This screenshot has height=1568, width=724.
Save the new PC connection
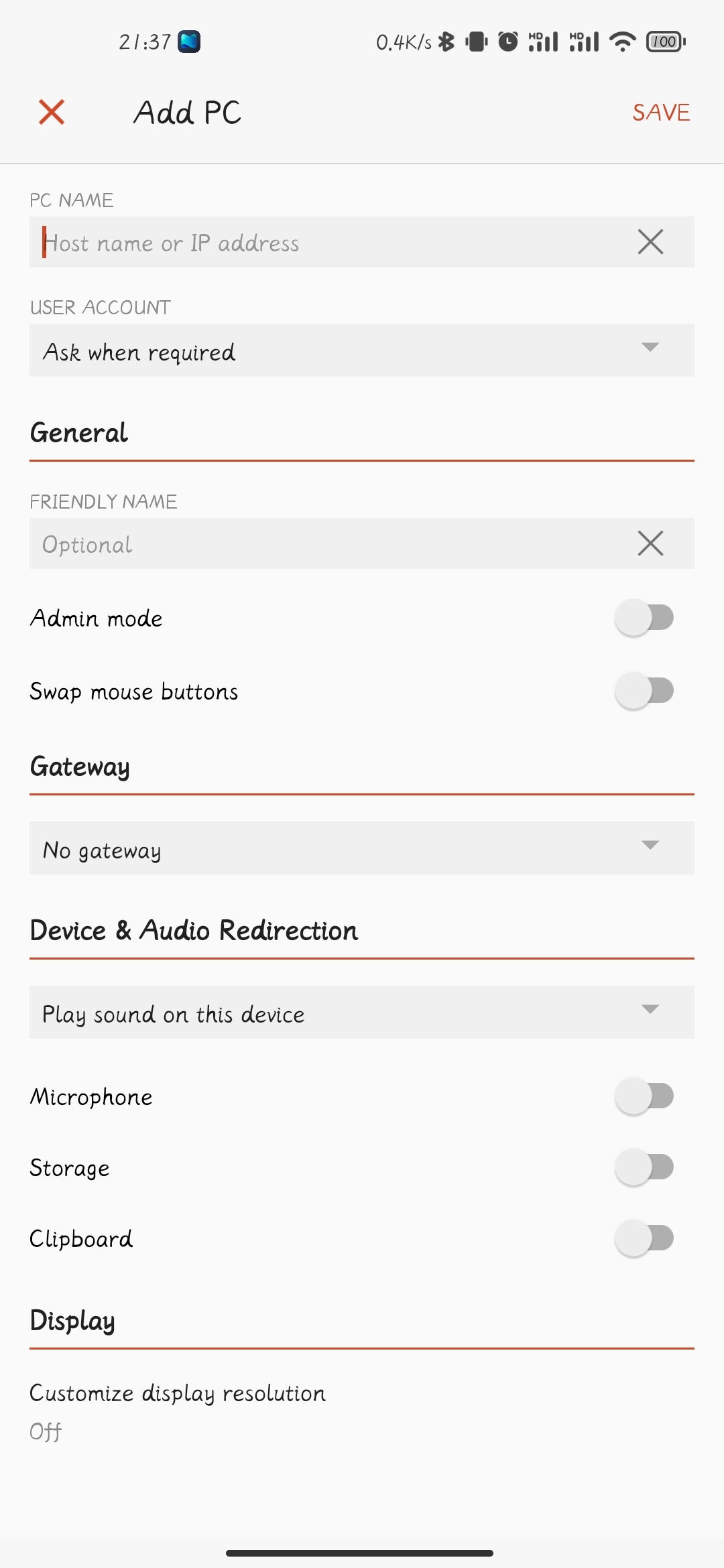(x=660, y=113)
